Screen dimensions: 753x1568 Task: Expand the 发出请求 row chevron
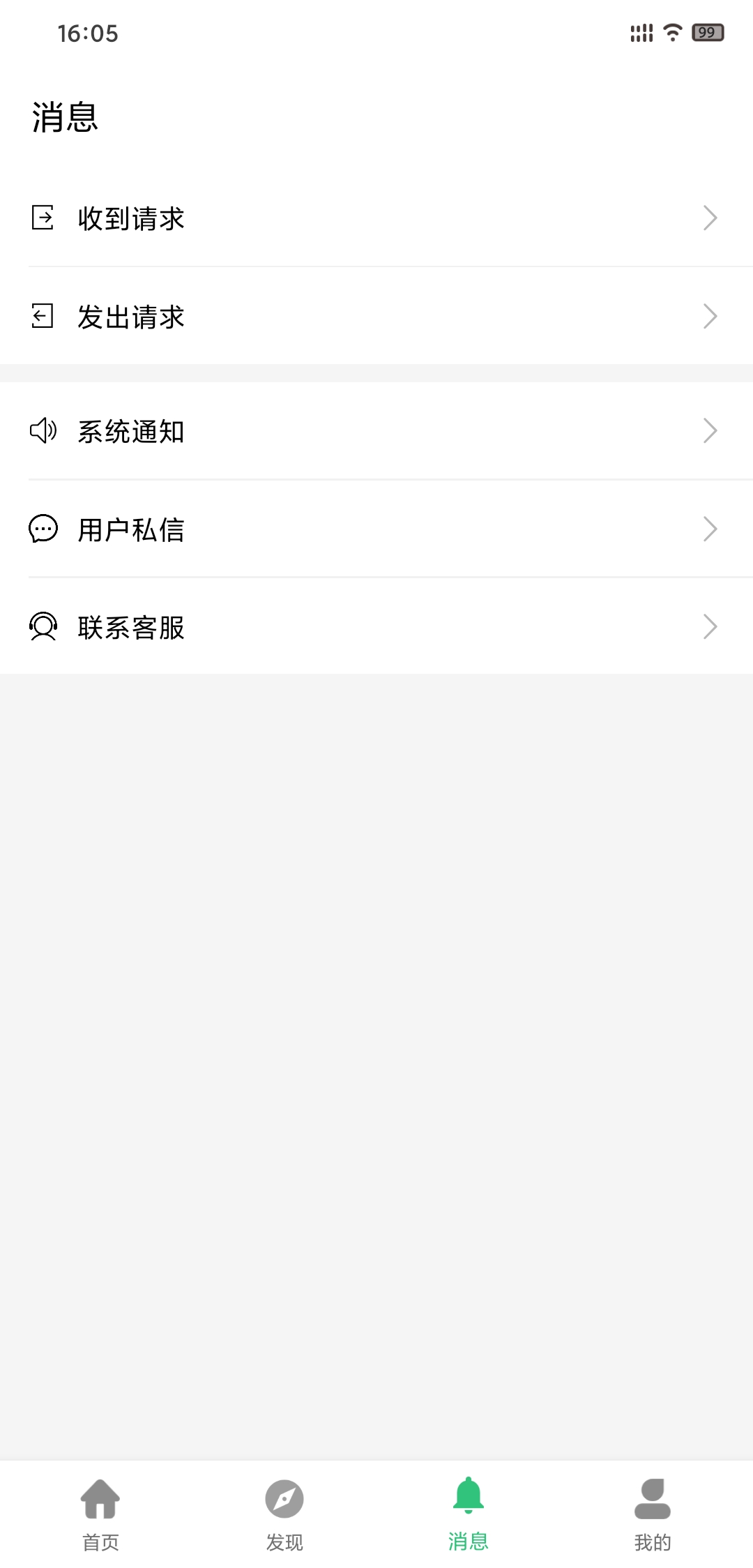click(710, 316)
